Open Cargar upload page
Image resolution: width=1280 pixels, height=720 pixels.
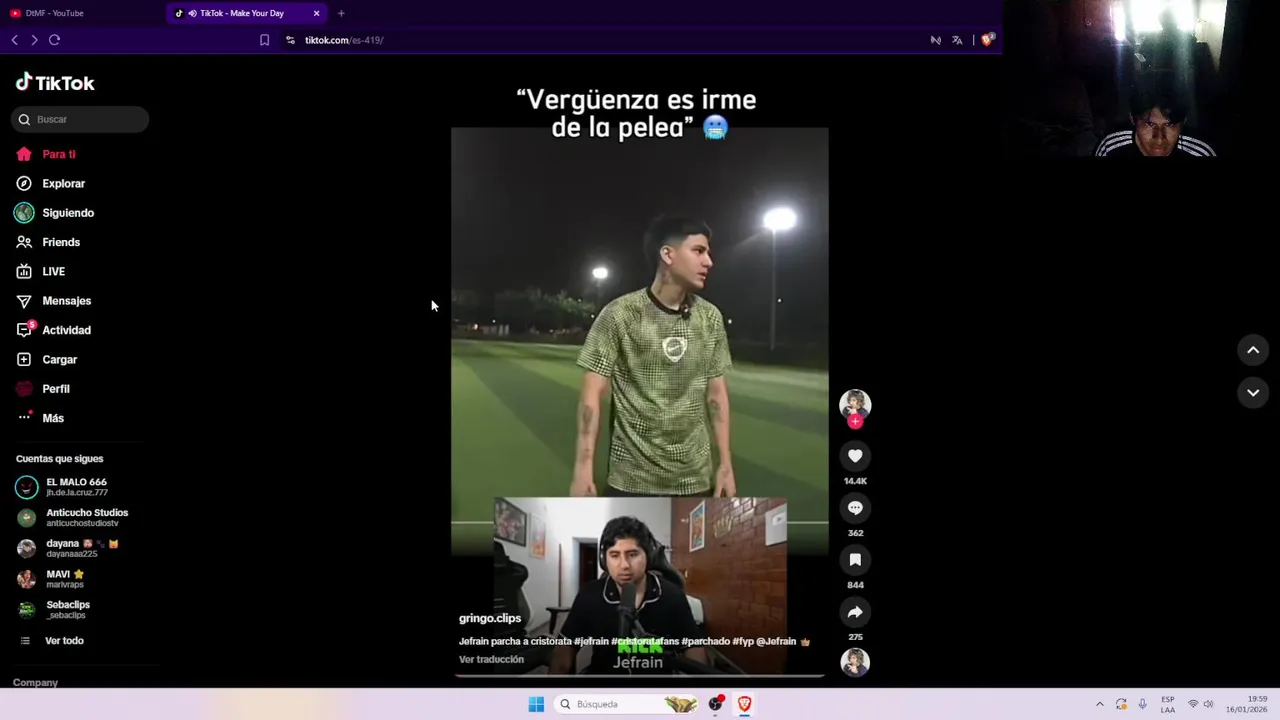point(59,360)
